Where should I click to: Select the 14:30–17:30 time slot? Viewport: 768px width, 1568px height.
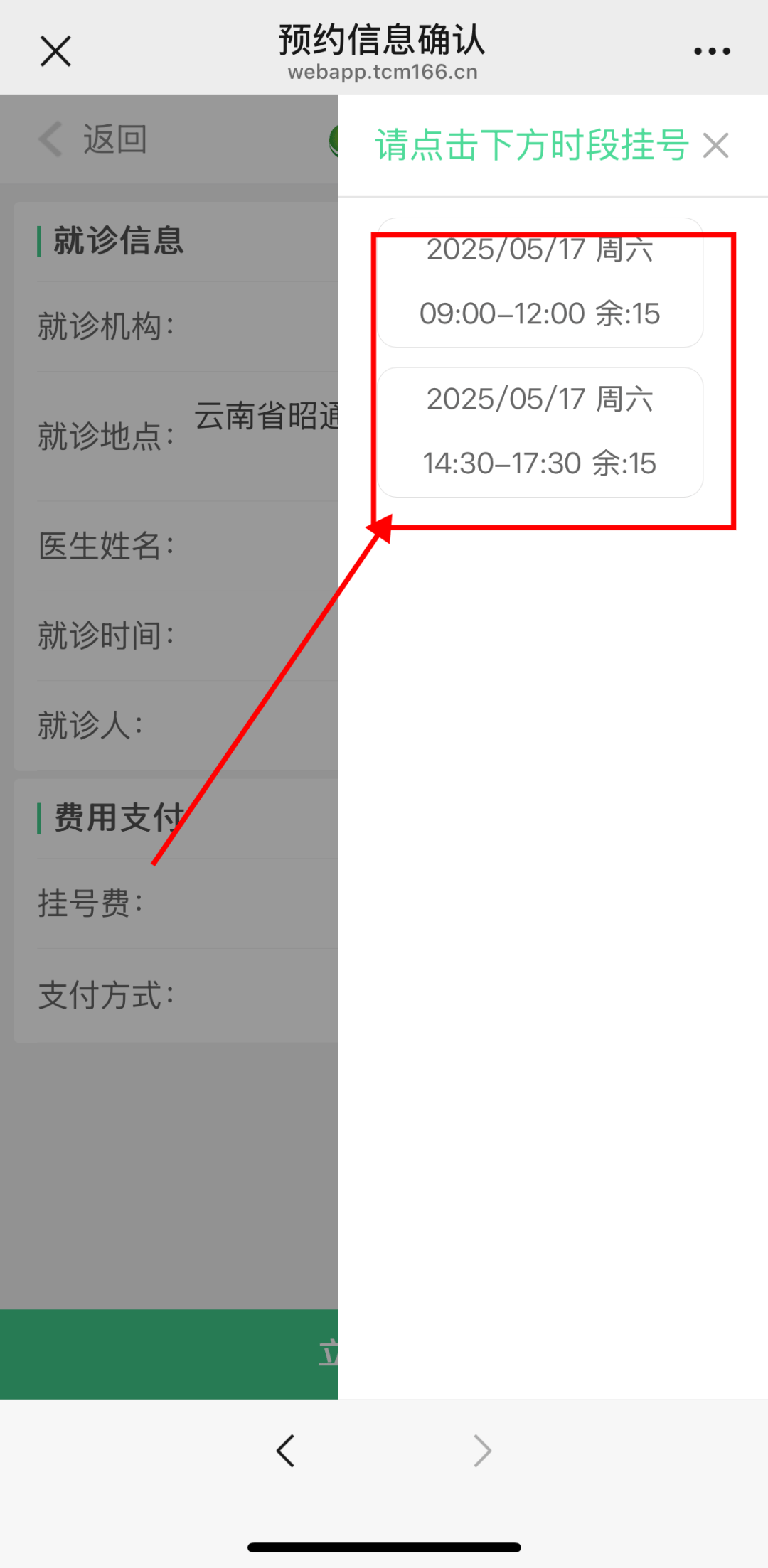(540, 432)
